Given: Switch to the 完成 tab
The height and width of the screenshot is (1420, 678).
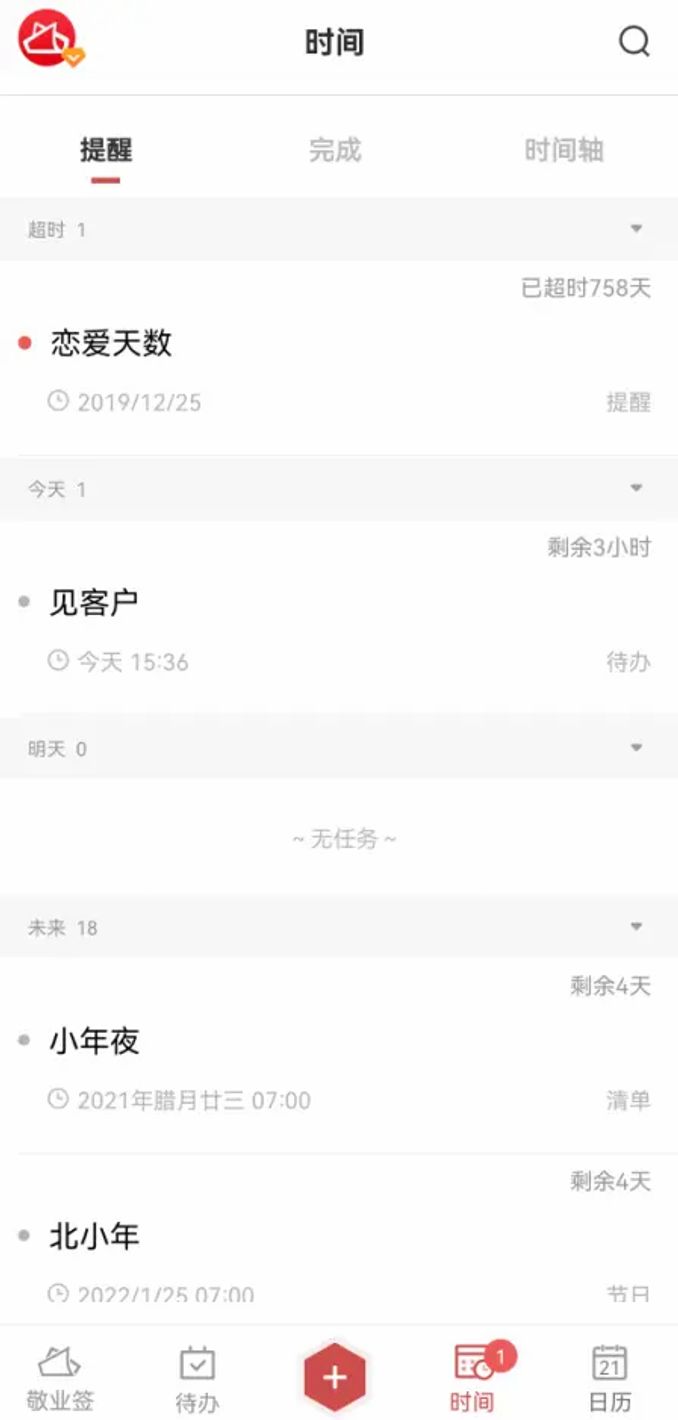Looking at the screenshot, I should (x=334, y=151).
